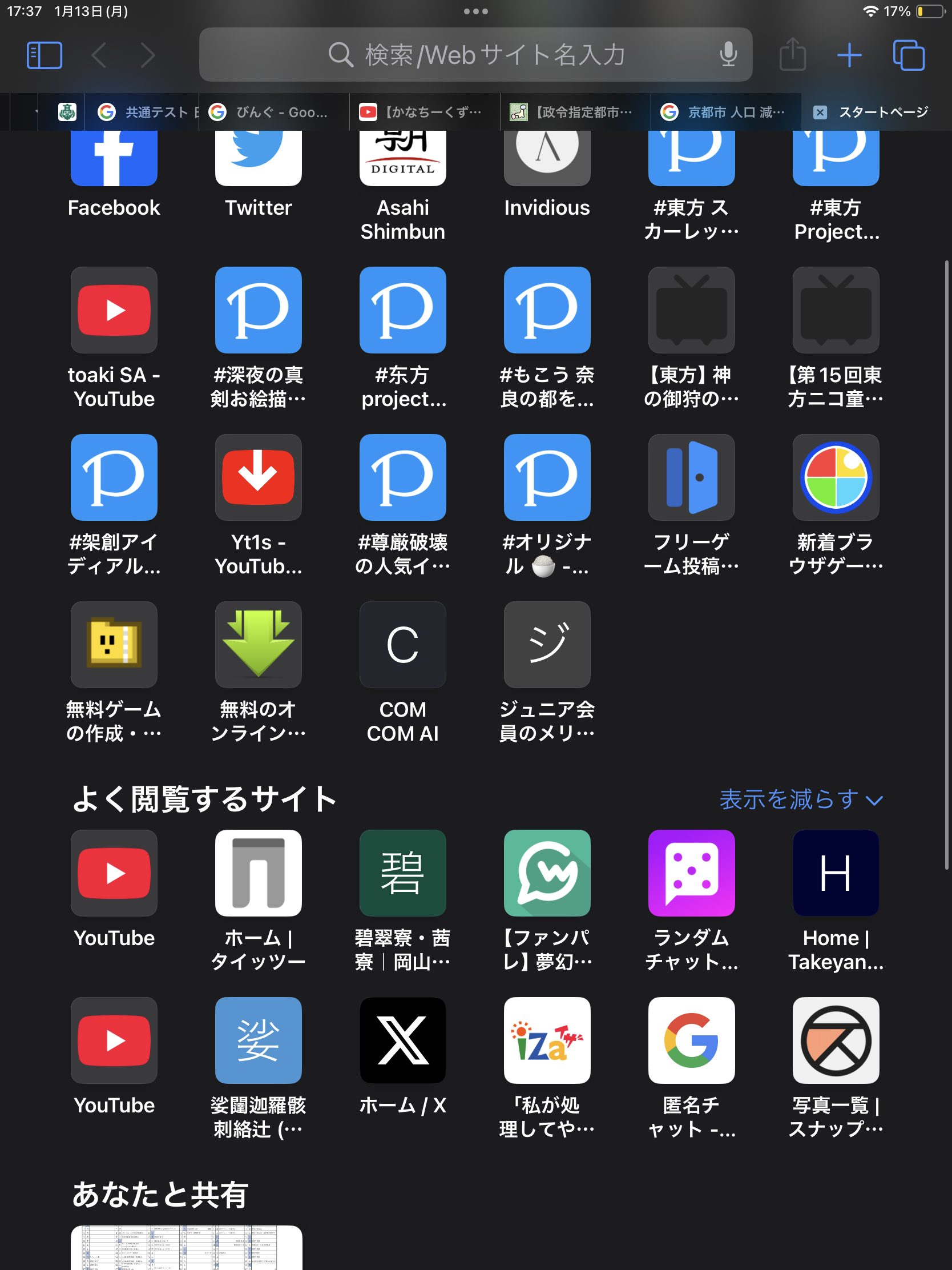Image resolution: width=952 pixels, height=1270 pixels.
Task: Collapse frequently visited with 表示を減らす
Action: click(x=801, y=799)
